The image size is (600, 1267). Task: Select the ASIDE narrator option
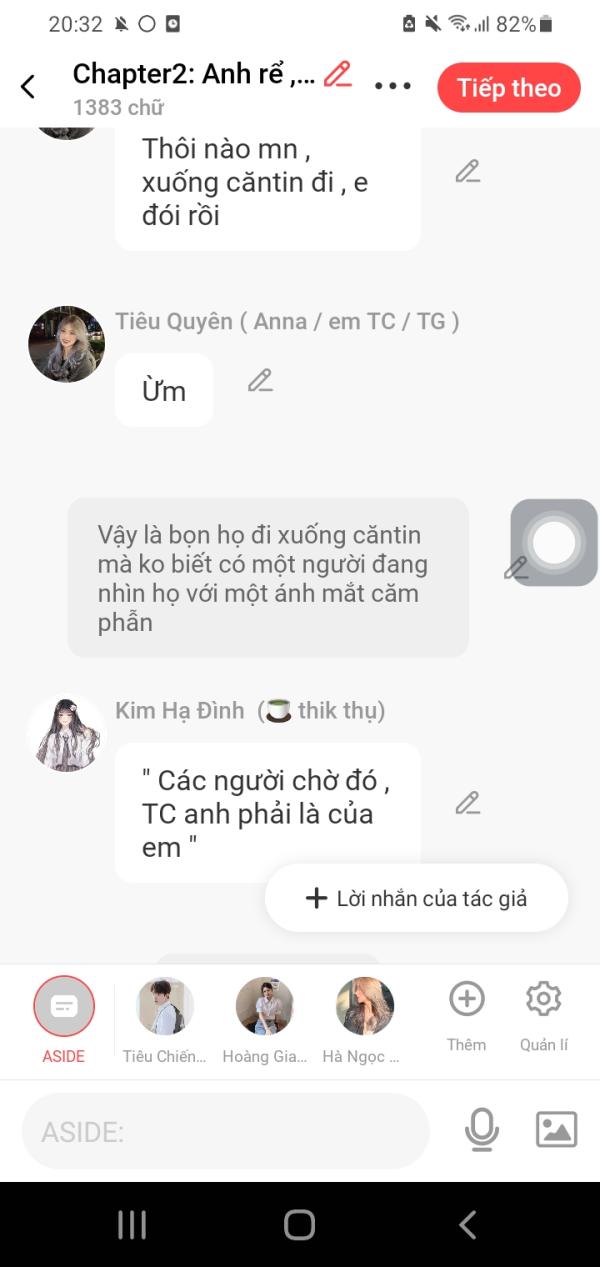coord(64,1020)
